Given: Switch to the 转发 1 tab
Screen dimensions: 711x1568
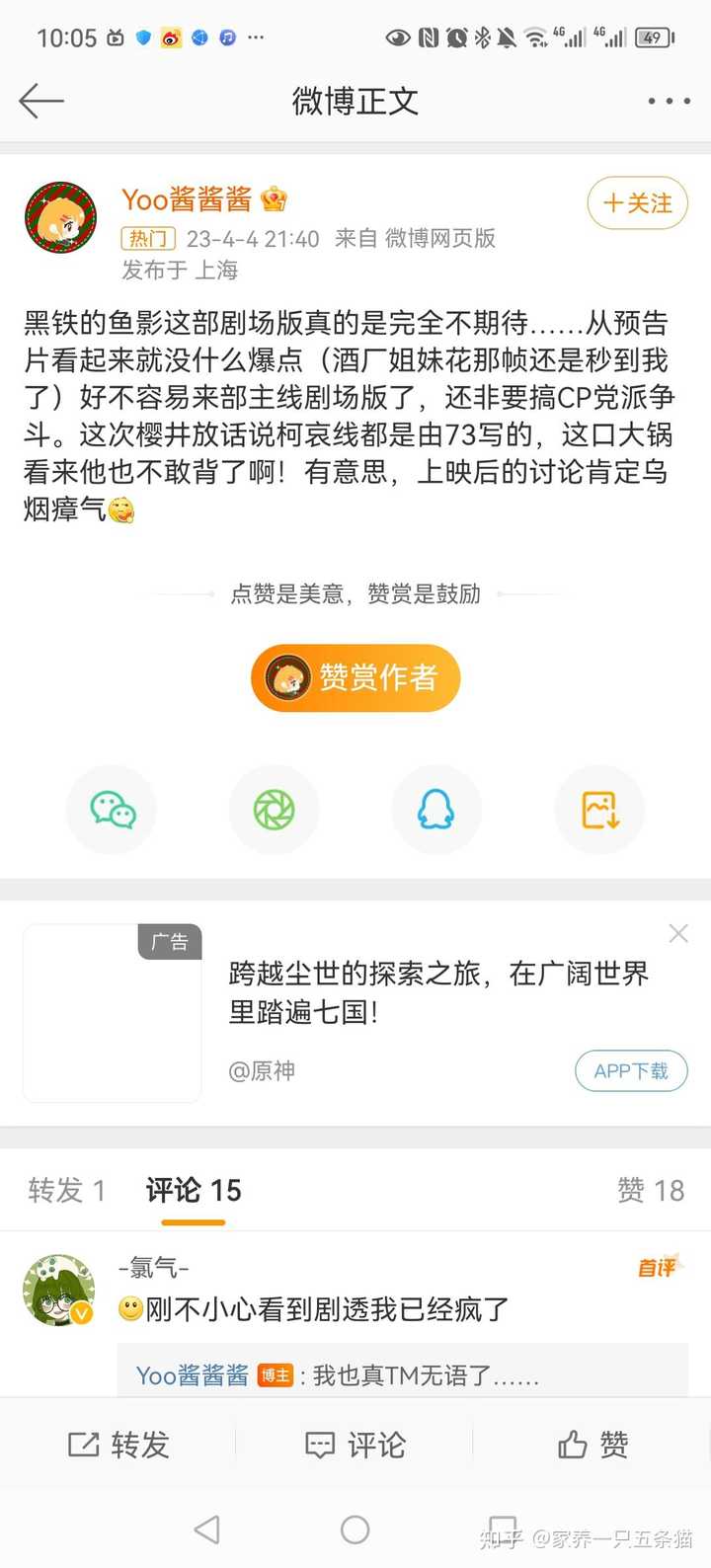Looking at the screenshot, I should [x=66, y=1190].
